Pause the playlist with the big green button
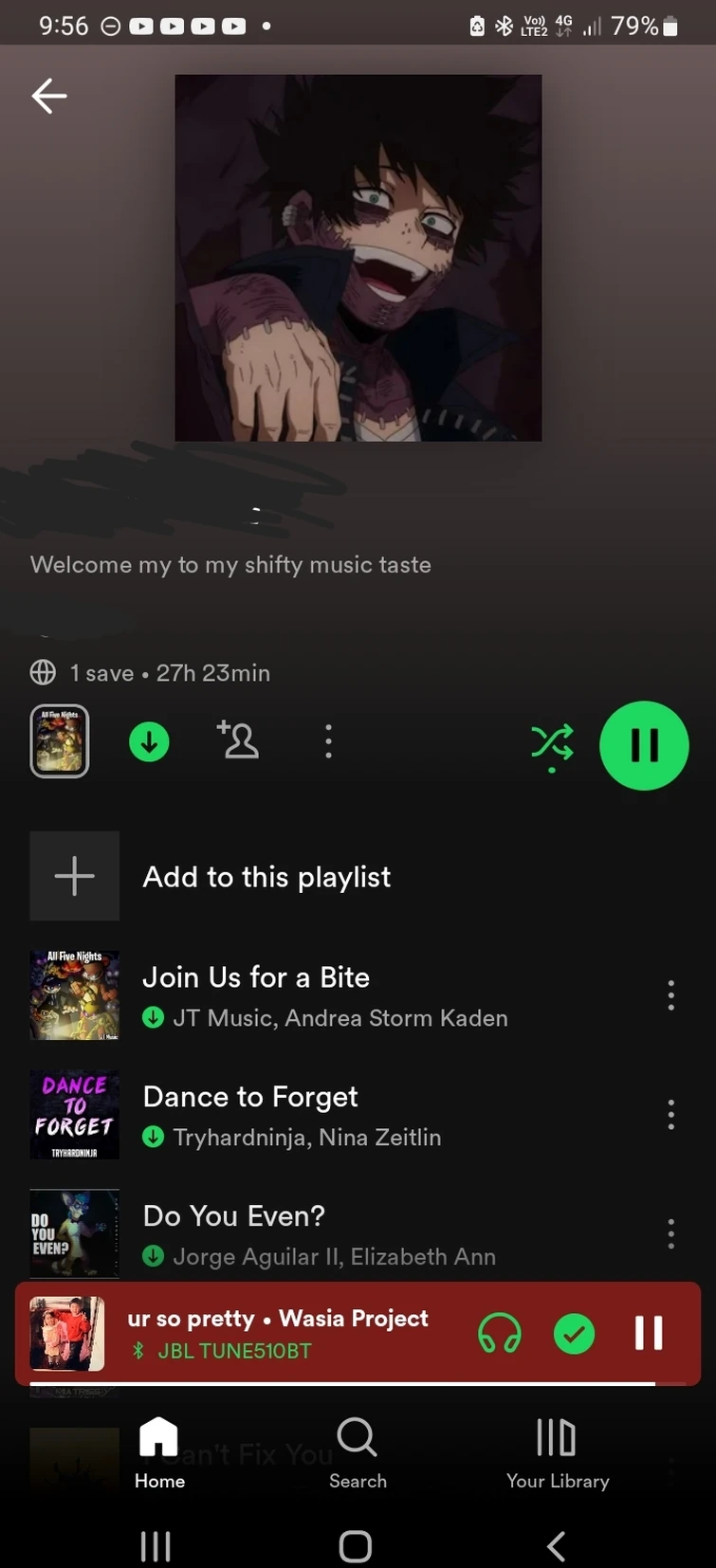 coord(644,745)
